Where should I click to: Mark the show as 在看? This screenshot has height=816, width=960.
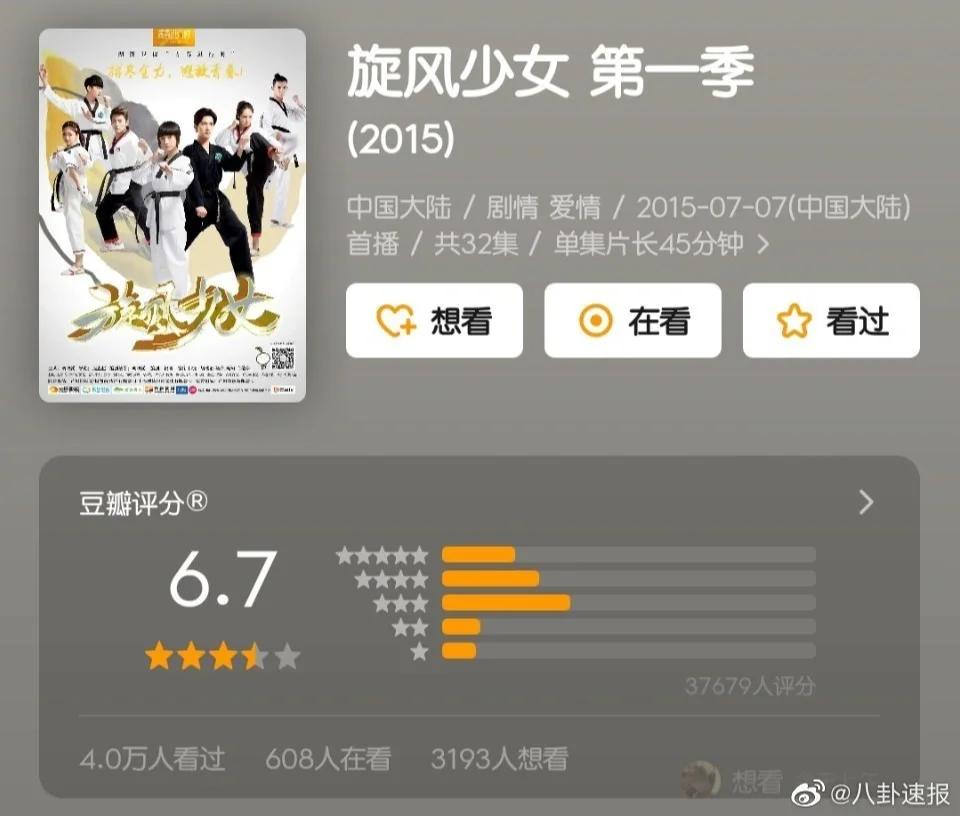click(632, 321)
